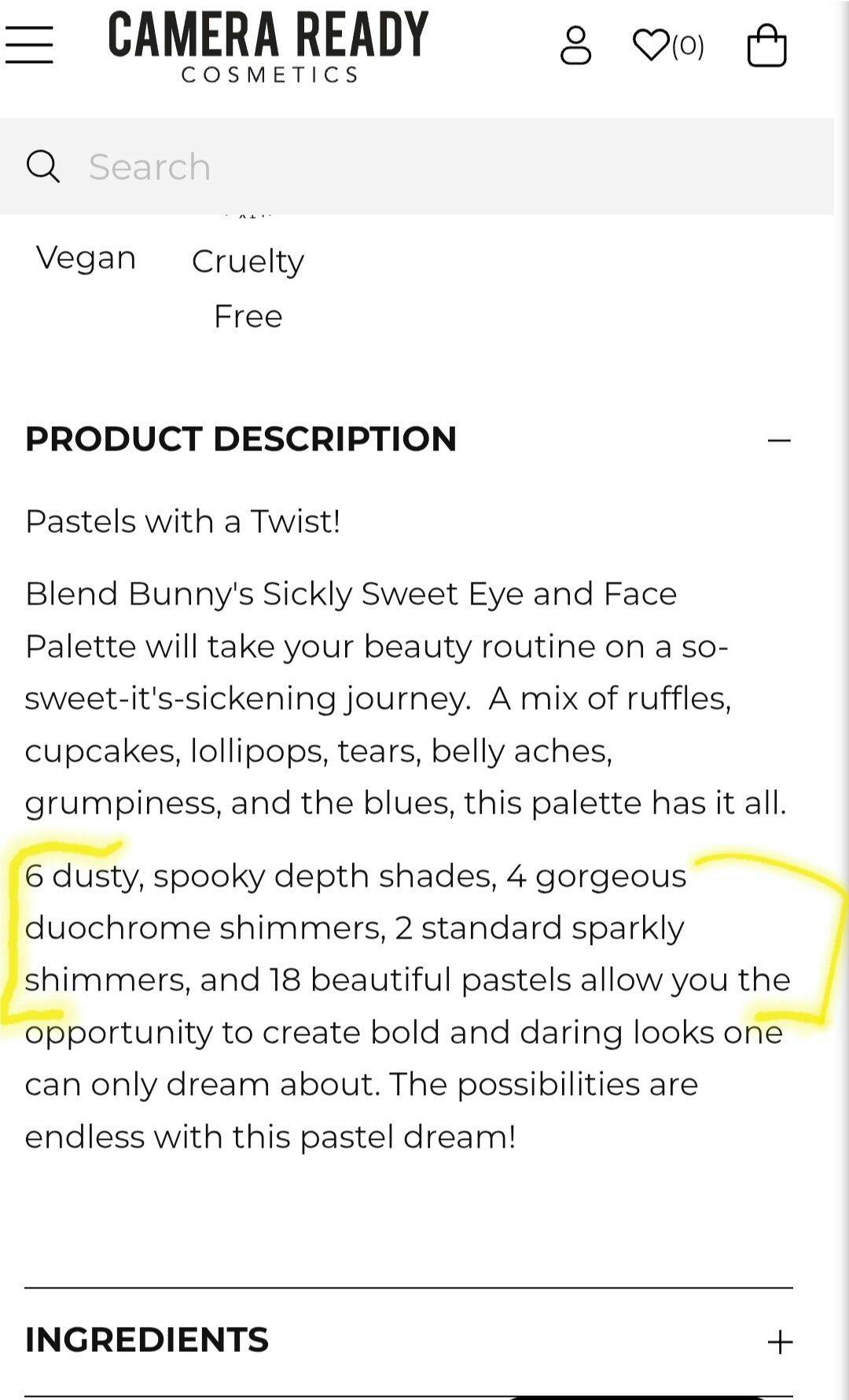Open the hamburger menu
Image resolution: width=849 pixels, height=1400 pixels.
[x=29, y=44]
